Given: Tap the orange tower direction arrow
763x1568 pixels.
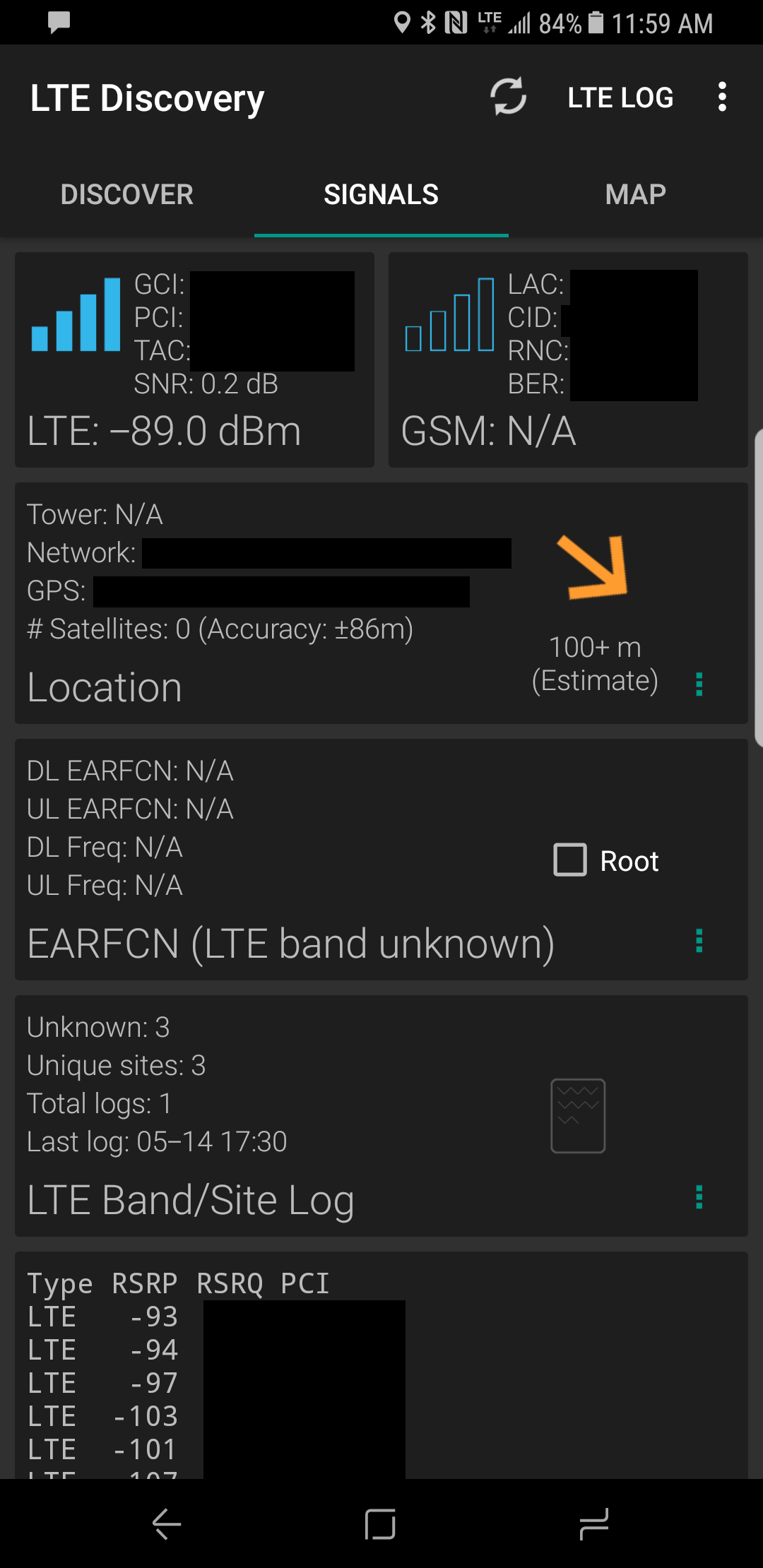Looking at the screenshot, I should pos(593,567).
